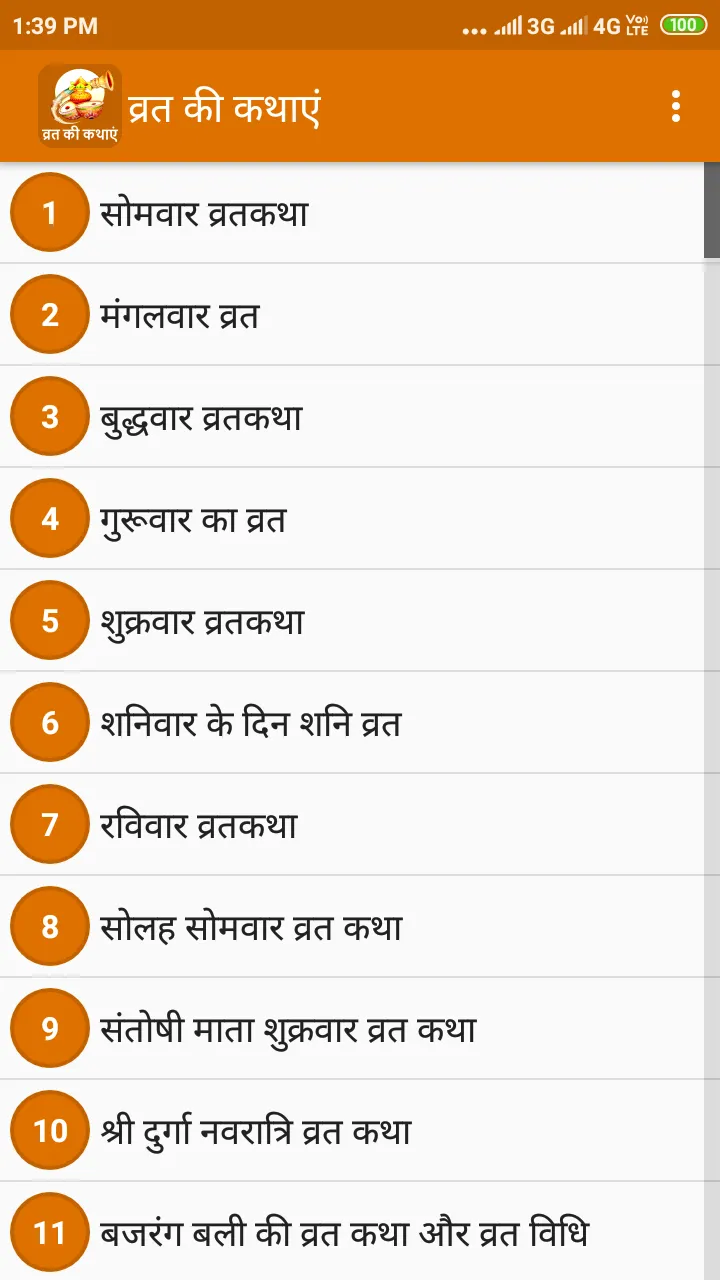
Task: Tap शुक्रवार व्रतकथा row
Action: pyautogui.click(x=352, y=621)
